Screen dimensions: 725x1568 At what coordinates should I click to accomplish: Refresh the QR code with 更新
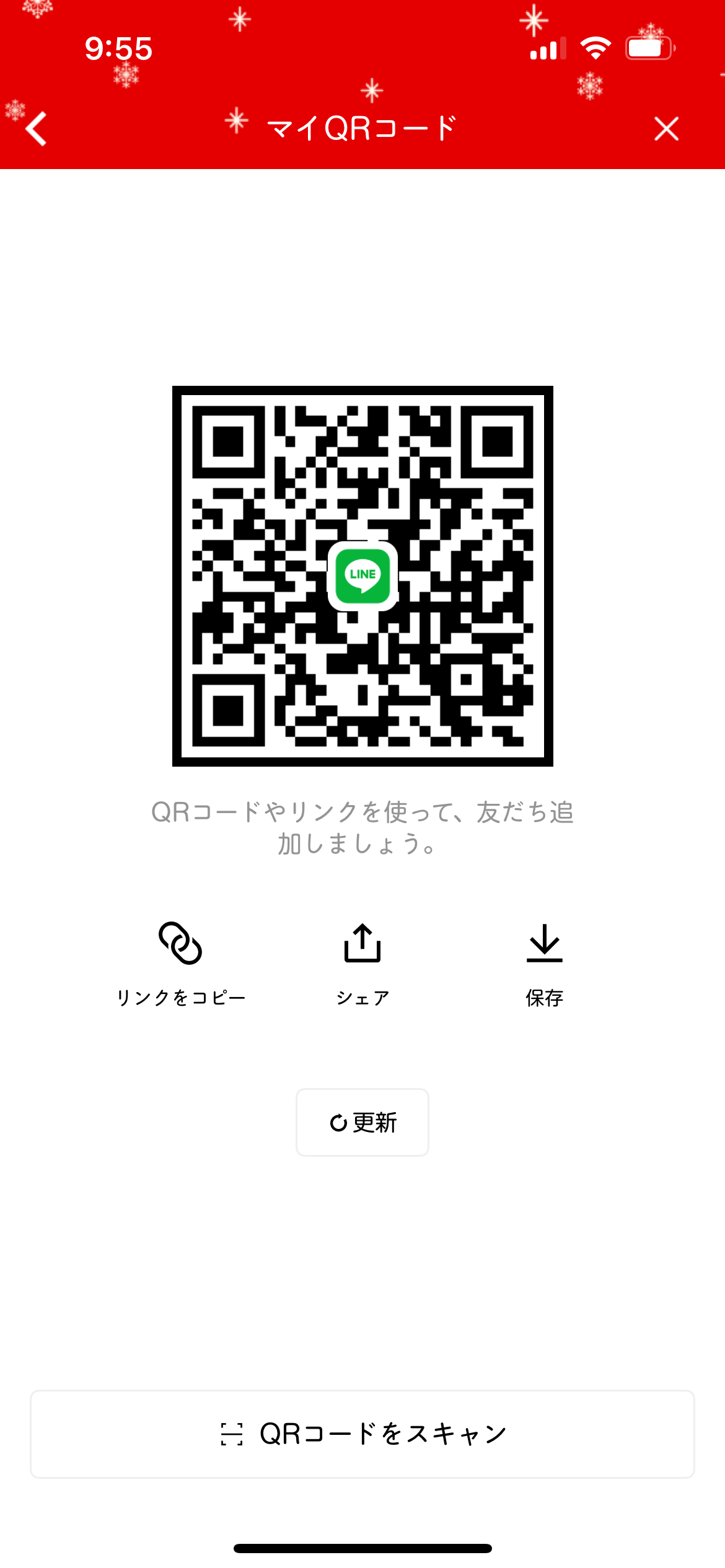click(x=362, y=1122)
